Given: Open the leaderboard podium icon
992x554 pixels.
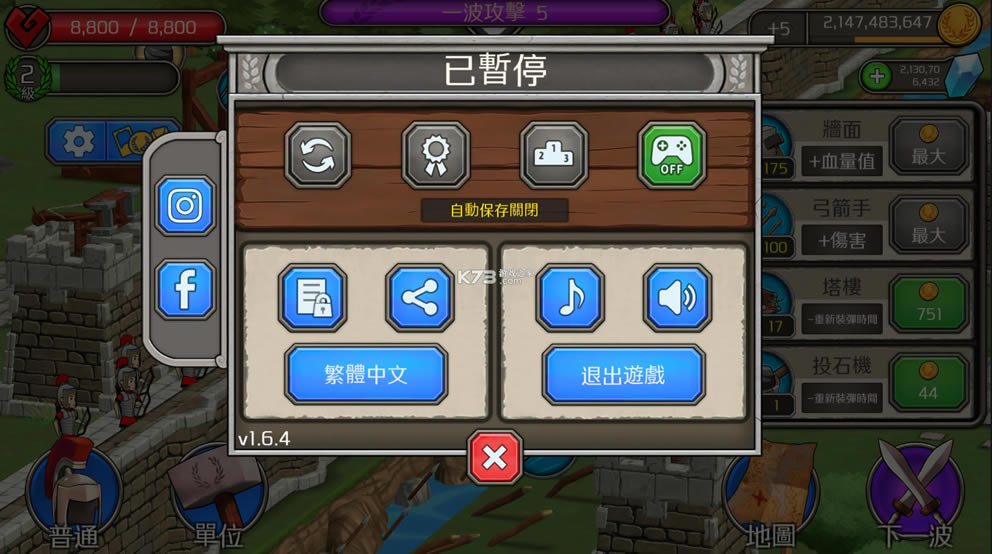Looking at the screenshot, I should [x=554, y=155].
